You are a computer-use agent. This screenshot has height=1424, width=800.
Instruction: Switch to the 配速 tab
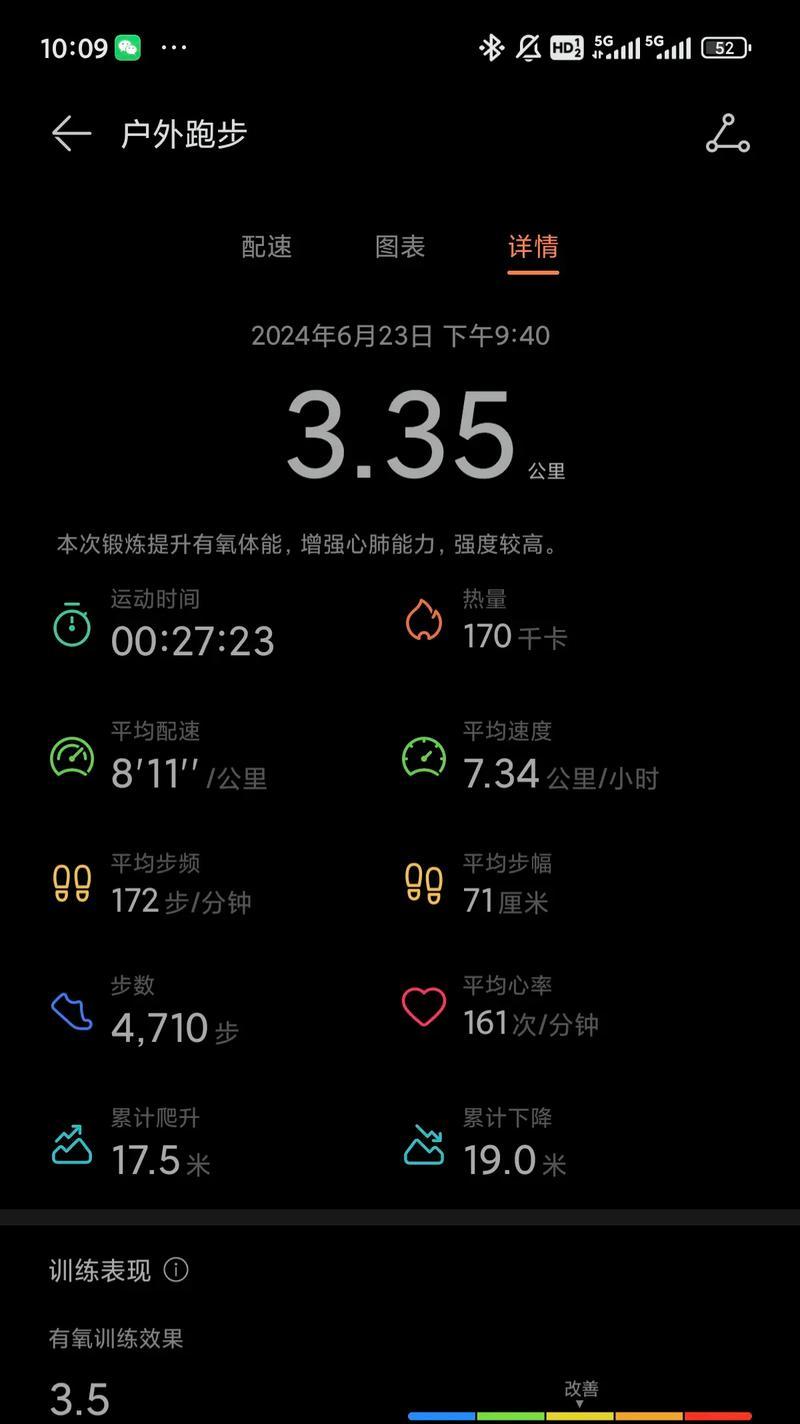(267, 247)
